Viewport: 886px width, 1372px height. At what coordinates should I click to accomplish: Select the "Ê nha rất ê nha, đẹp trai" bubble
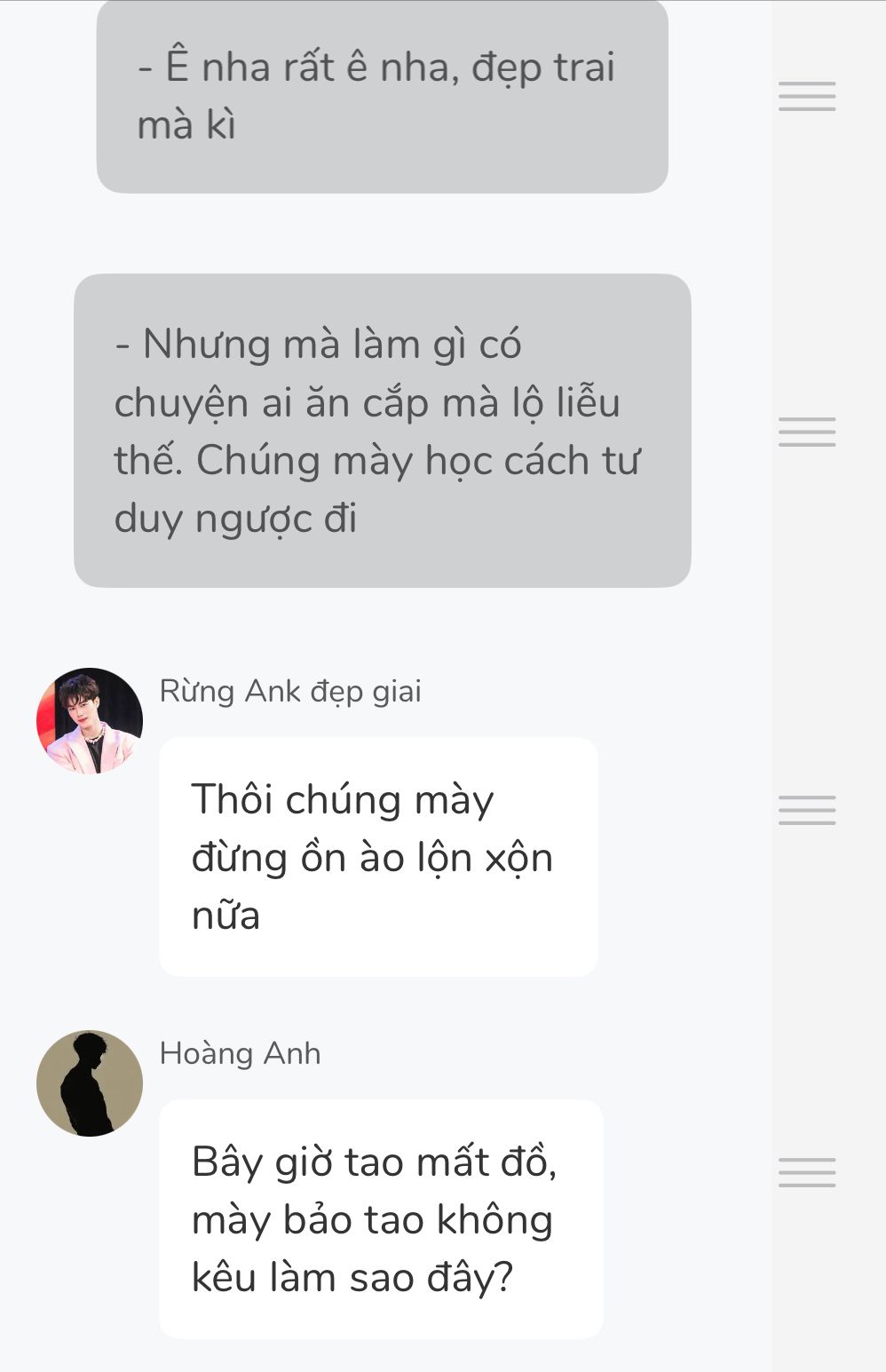[382, 96]
